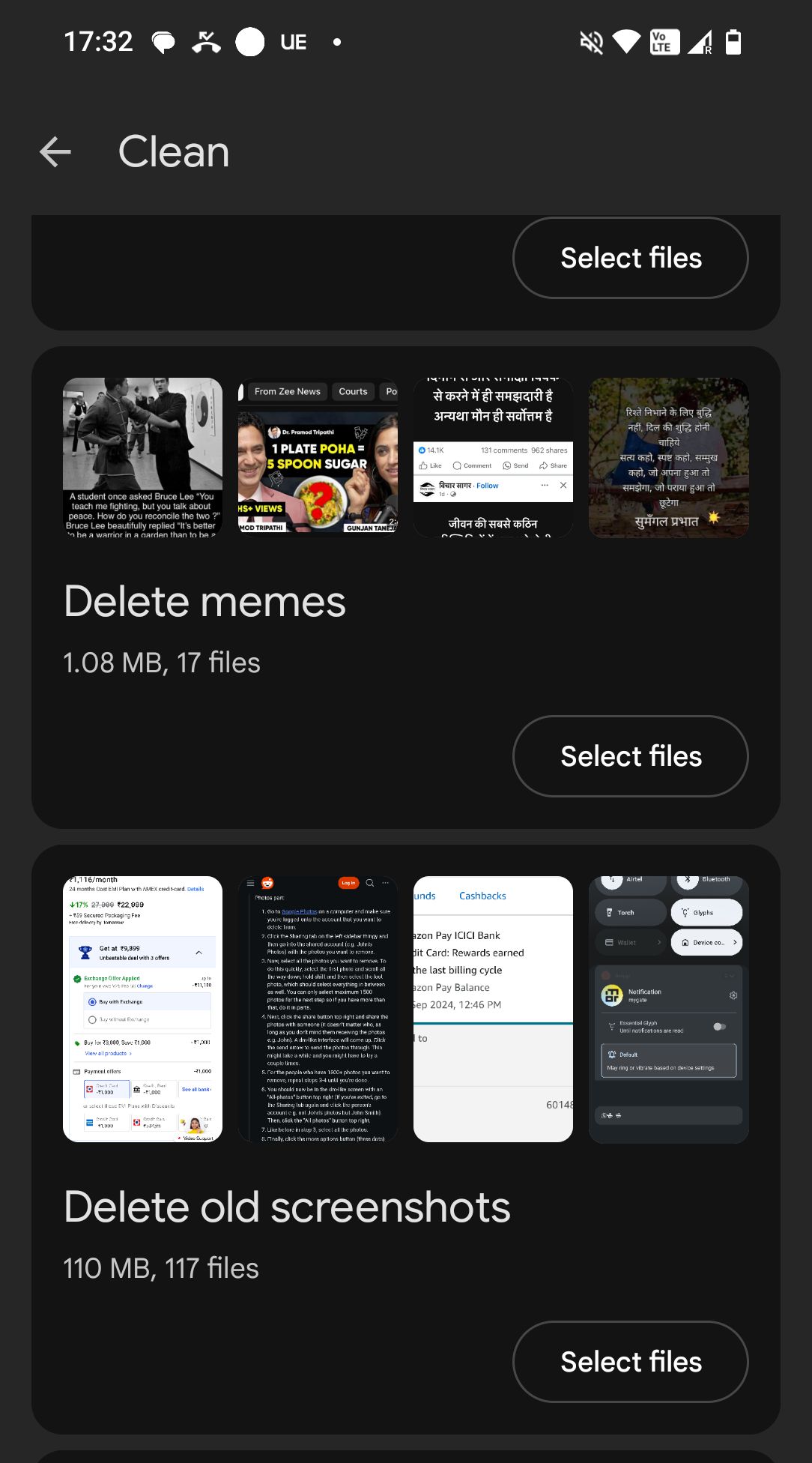Tap Select files in the topmost card
The width and height of the screenshot is (812, 1463).
coord(630,258)
